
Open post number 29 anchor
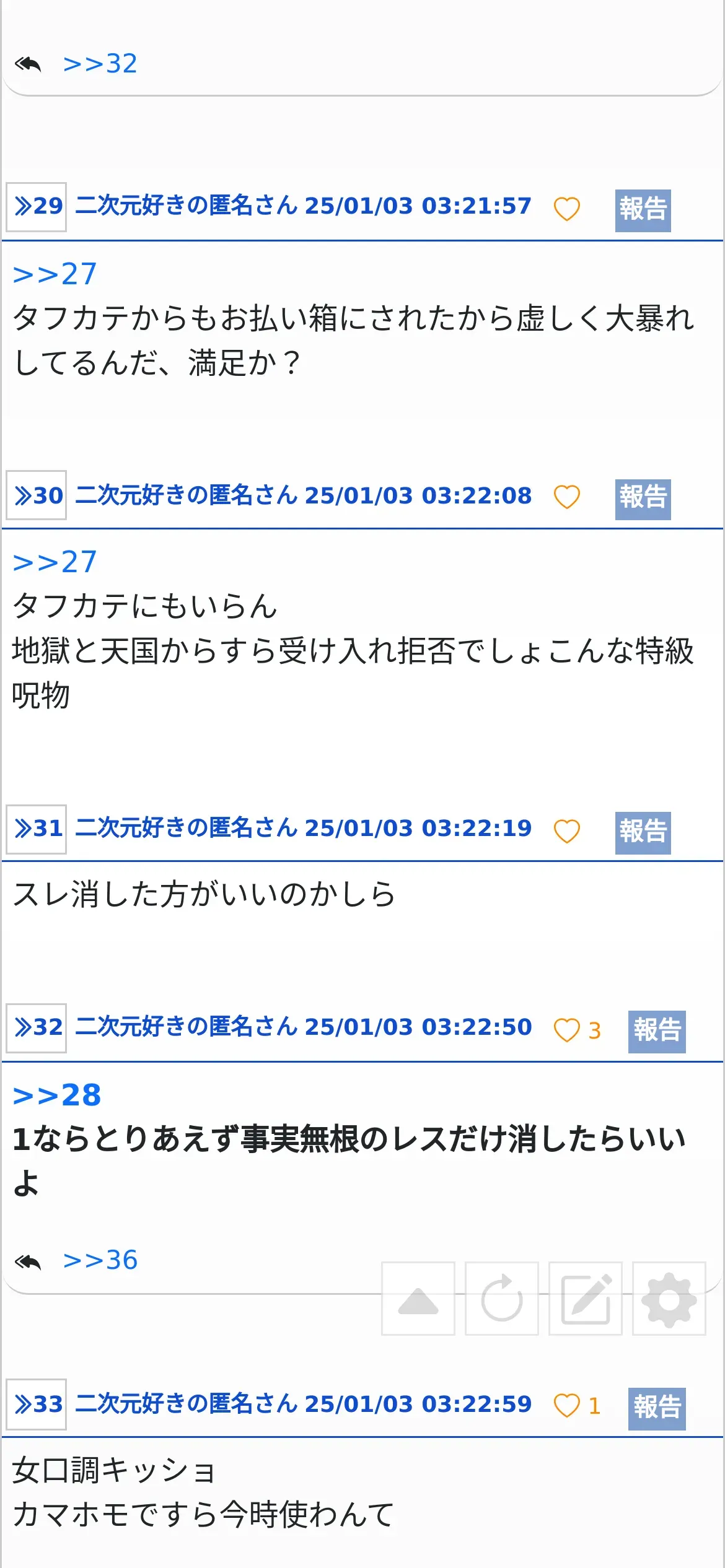[x=37, y=207]
